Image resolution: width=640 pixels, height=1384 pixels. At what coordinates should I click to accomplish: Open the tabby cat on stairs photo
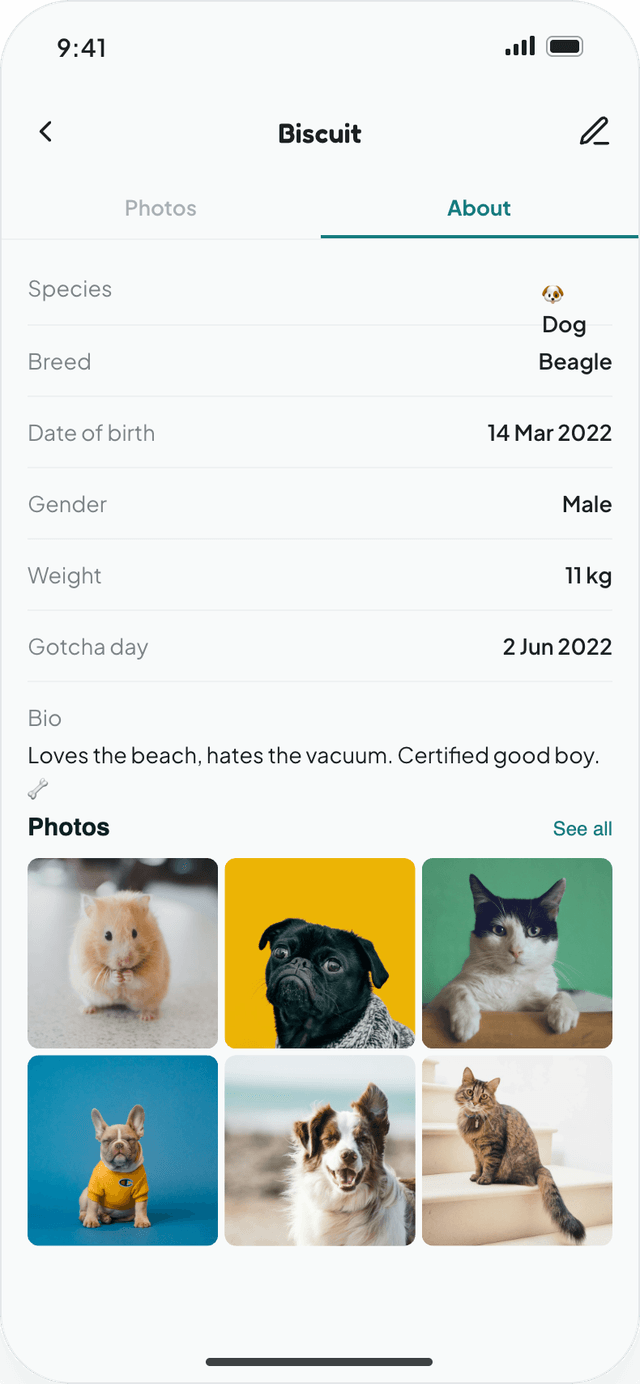click(x=517, y=1150)
